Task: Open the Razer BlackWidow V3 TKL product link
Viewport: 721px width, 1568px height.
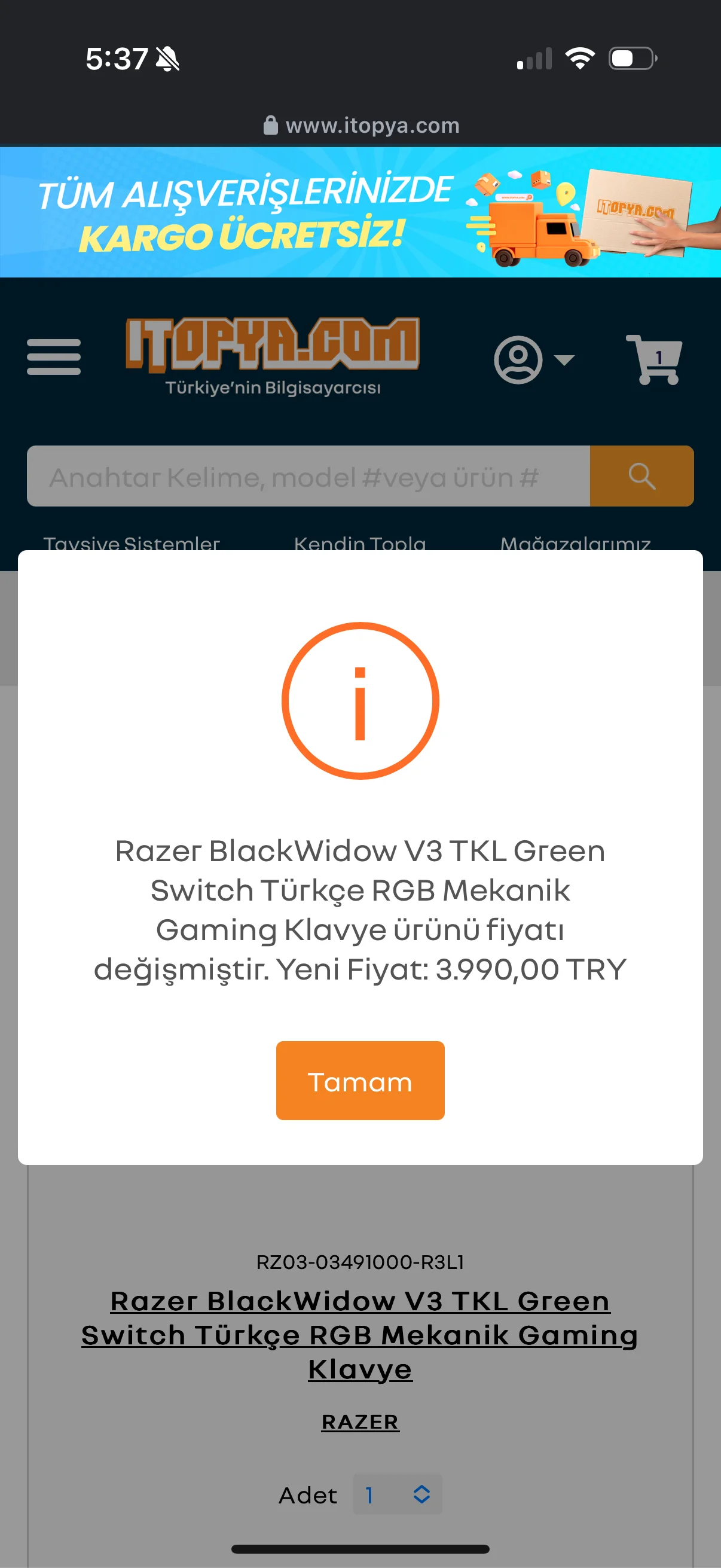Action: click(360, 1335)
